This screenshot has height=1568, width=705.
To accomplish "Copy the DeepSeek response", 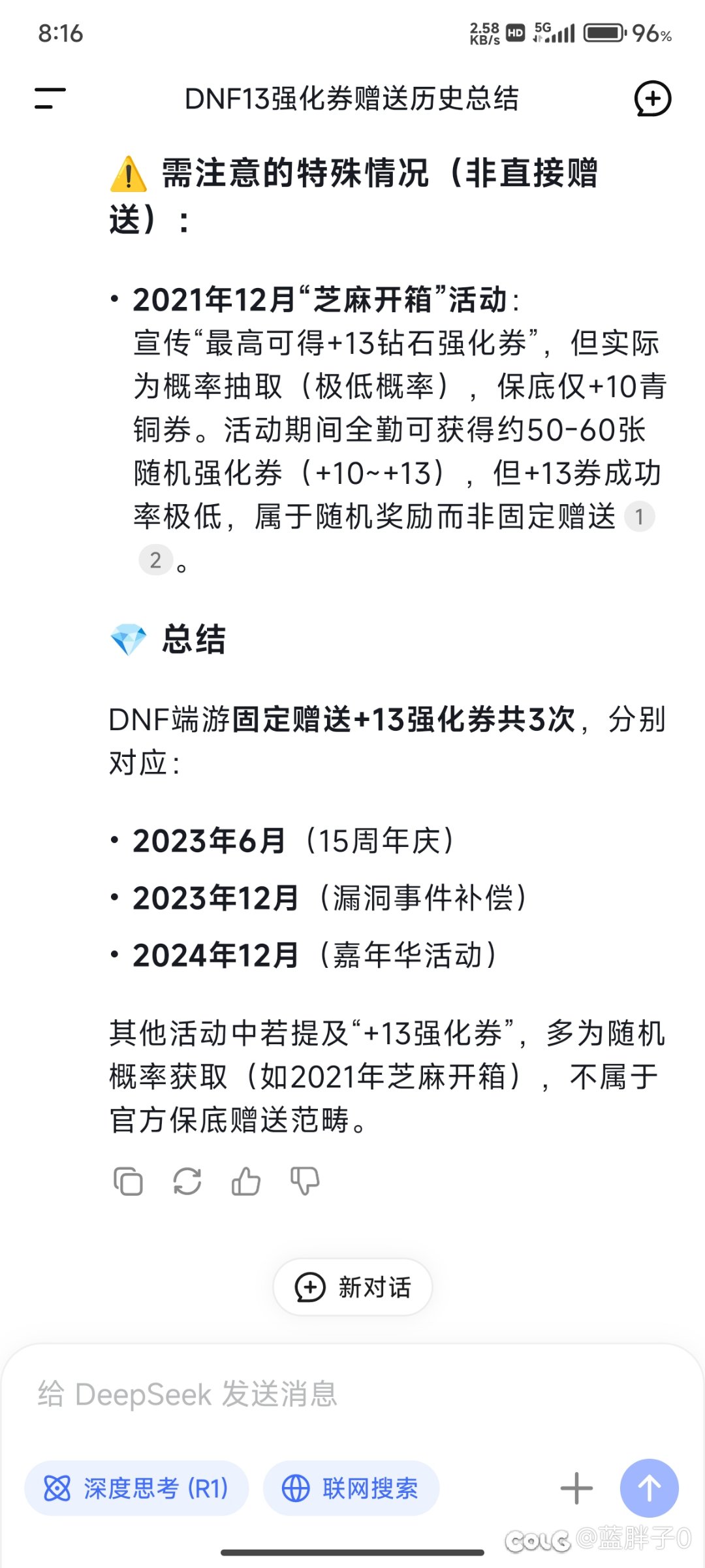I will coord(128,1181).
